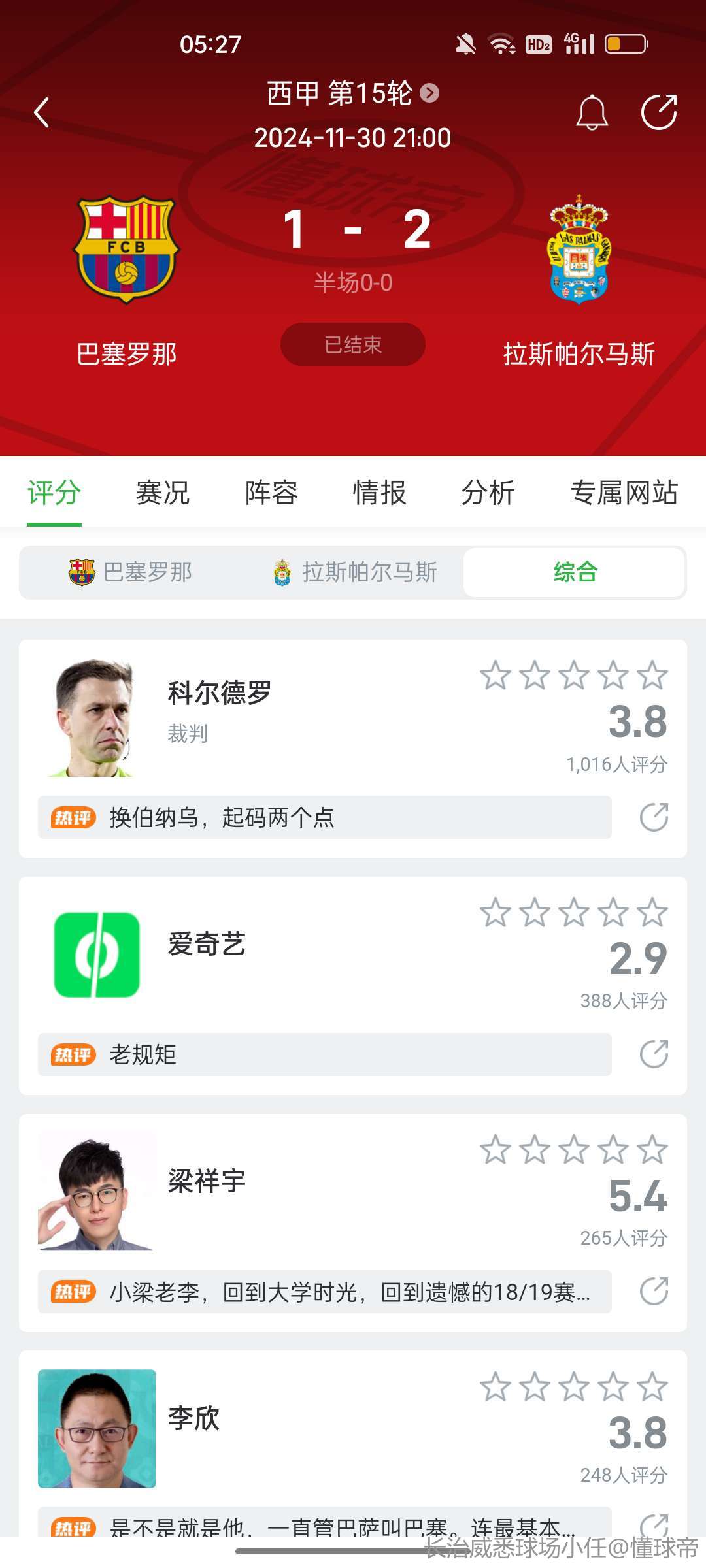Screen dimensions: 706x1568
Task: Go back using the top-left arrow
Action: tap(42, 112)
